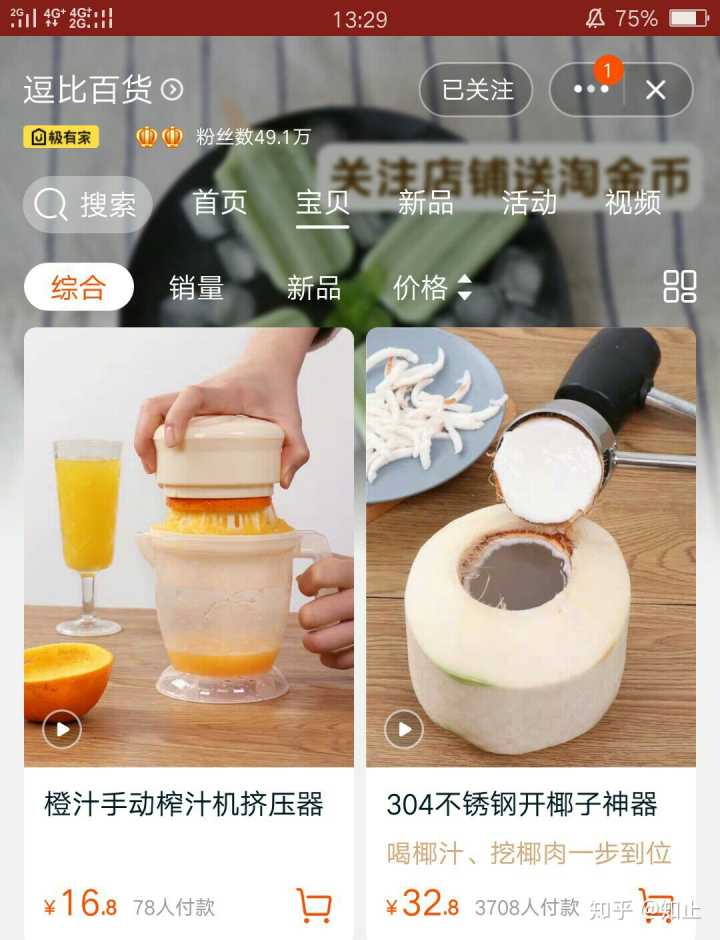This screenshot has width=720, height=940.
Task: Go to the 新品 top tab
Action: (425, 203)
